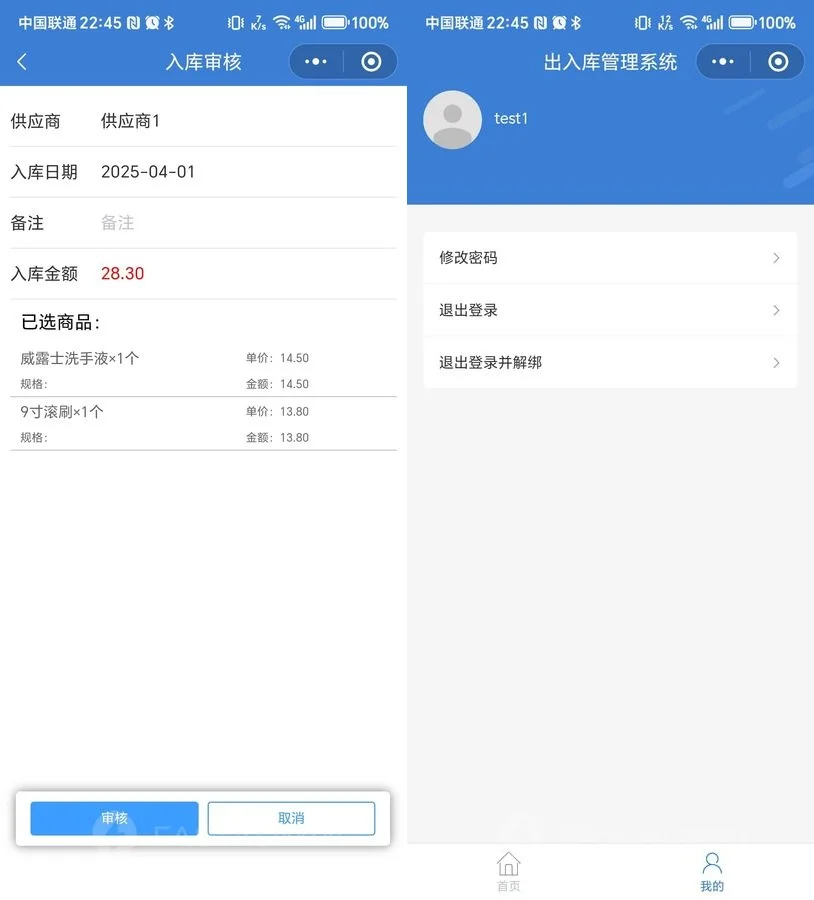This screenshot has width=814, height=900.
Task: Go back from the 入库审核 page
Action: (22, 62)
